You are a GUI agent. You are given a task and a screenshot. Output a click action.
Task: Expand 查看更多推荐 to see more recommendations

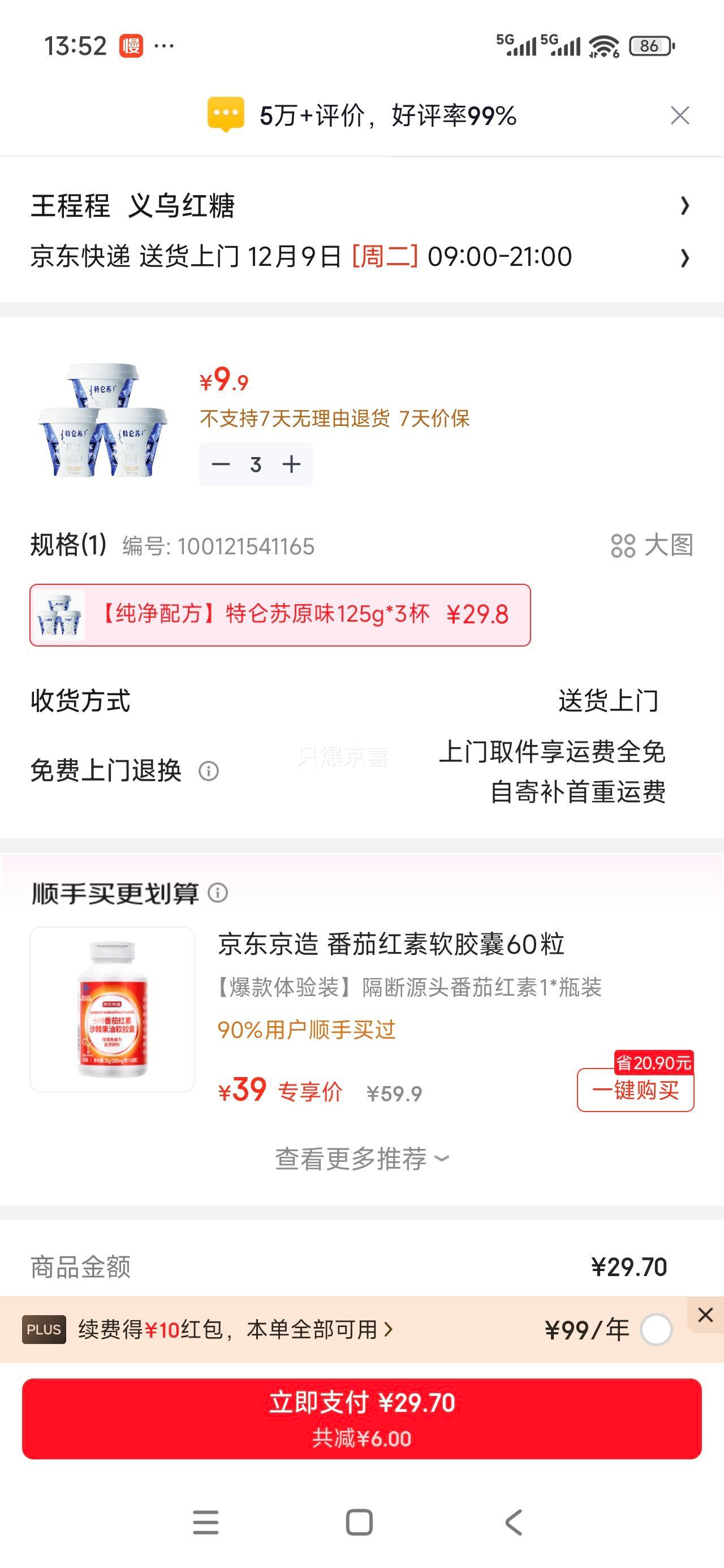(x=361, y=1157)
